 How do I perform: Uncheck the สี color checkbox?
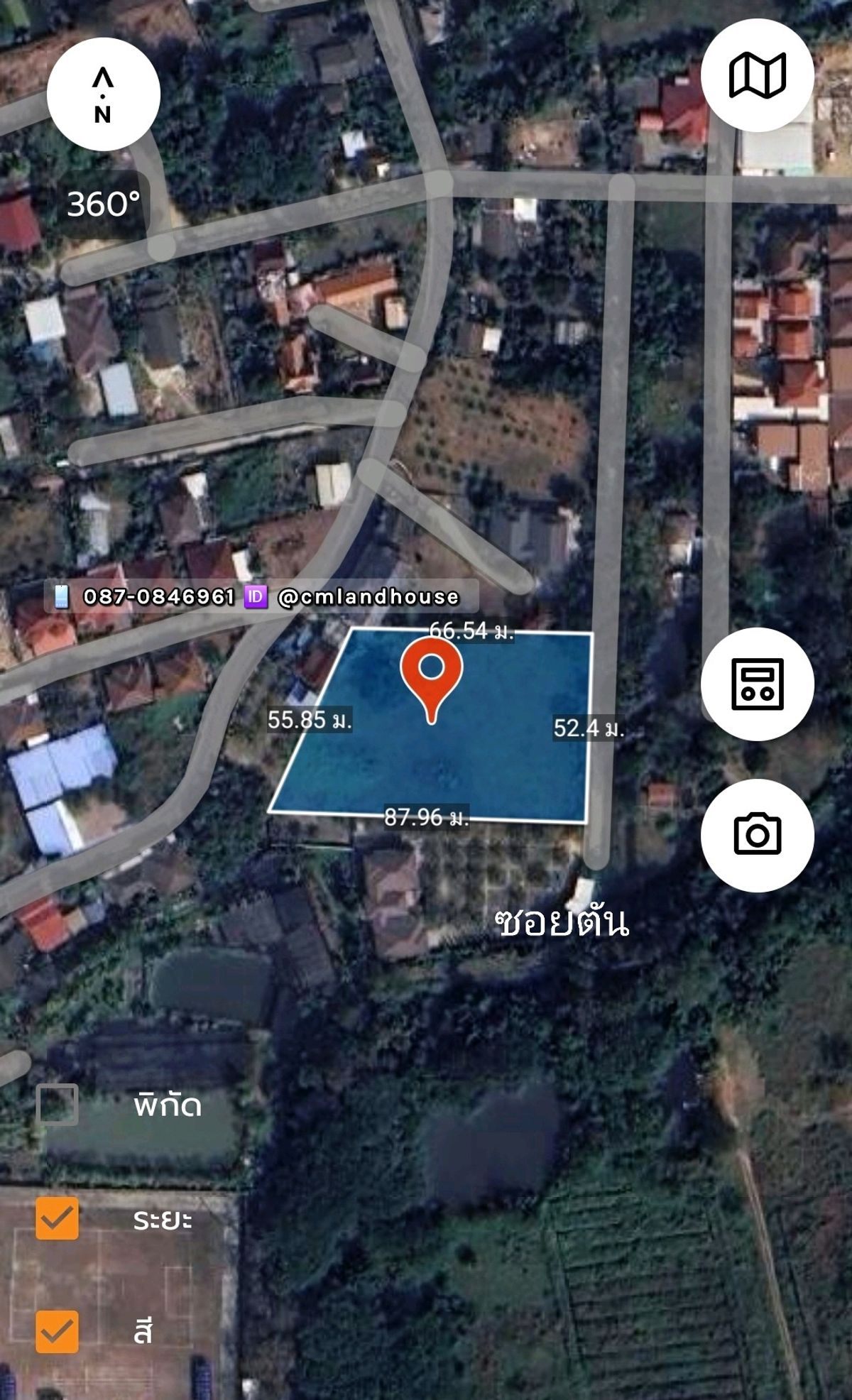(58, 1331)
